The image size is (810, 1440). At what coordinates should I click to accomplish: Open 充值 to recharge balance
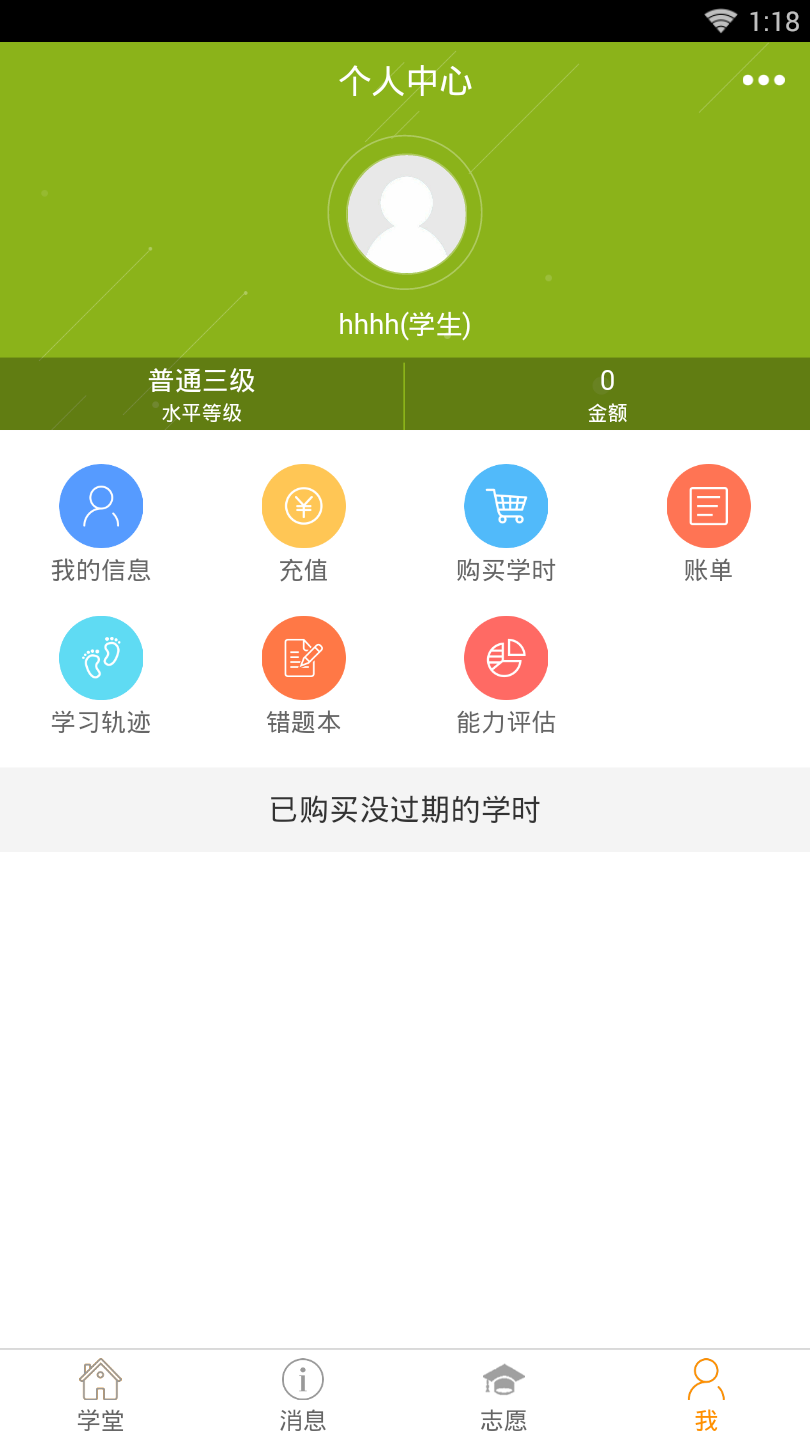click(x=304, y=506)
